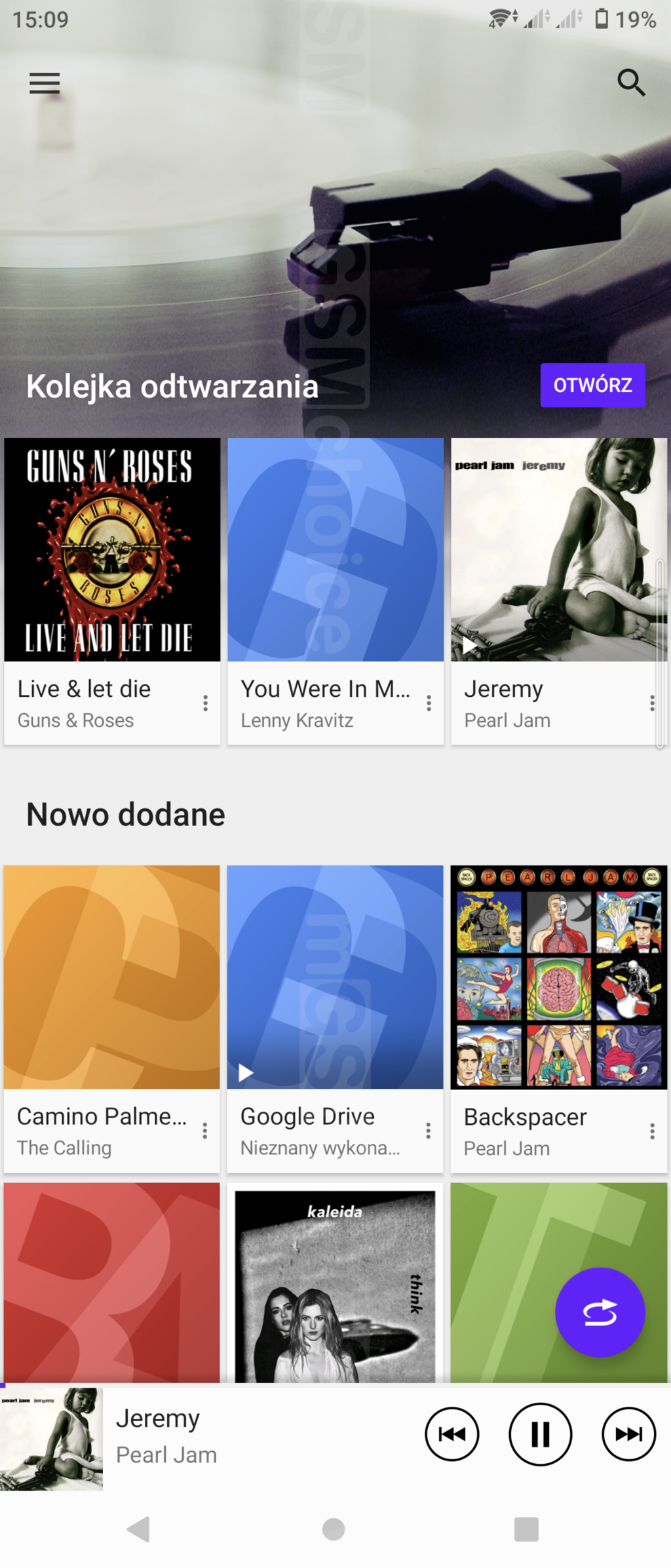
Task: Select You Were In M... by Lenny Kravitz
Action: coord(335,549)
